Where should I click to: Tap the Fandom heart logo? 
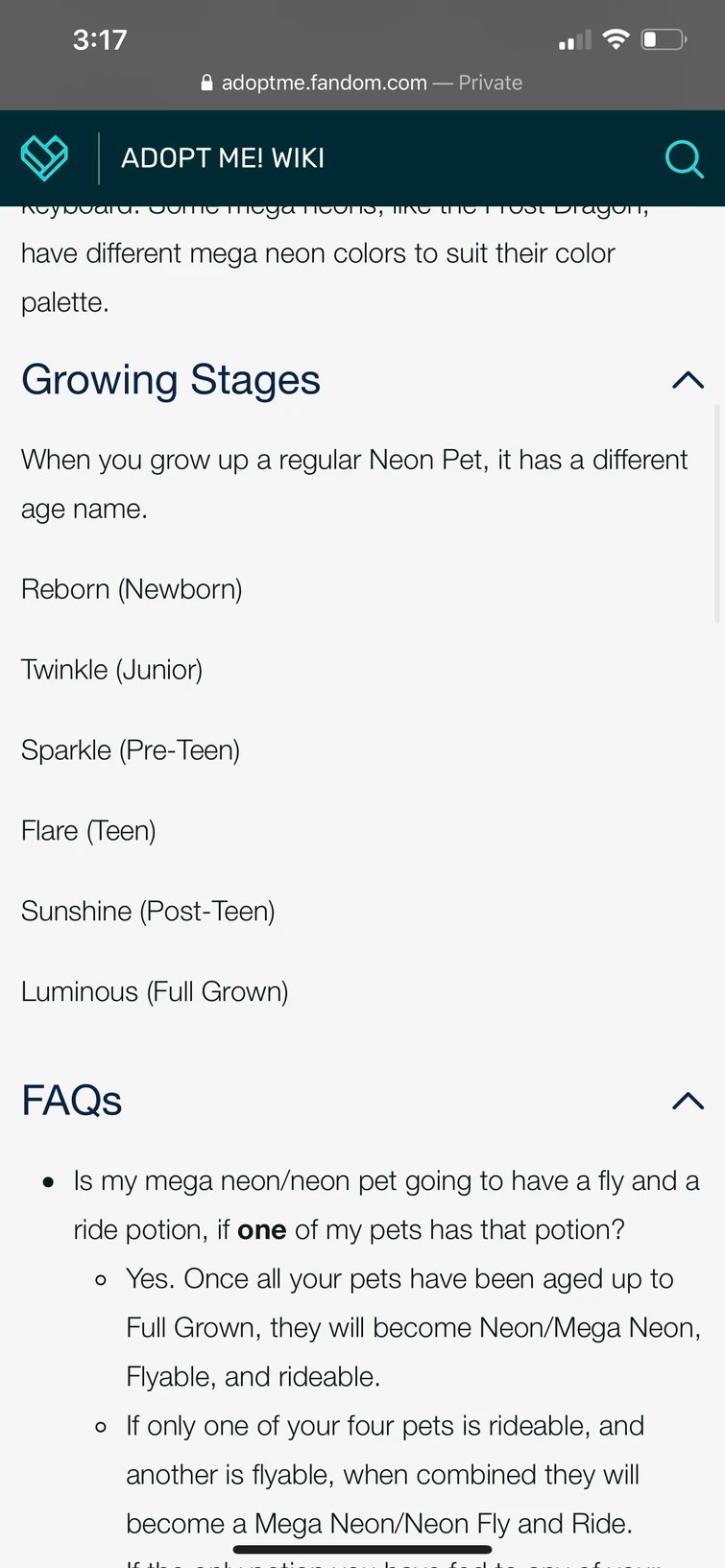[45, 158]
